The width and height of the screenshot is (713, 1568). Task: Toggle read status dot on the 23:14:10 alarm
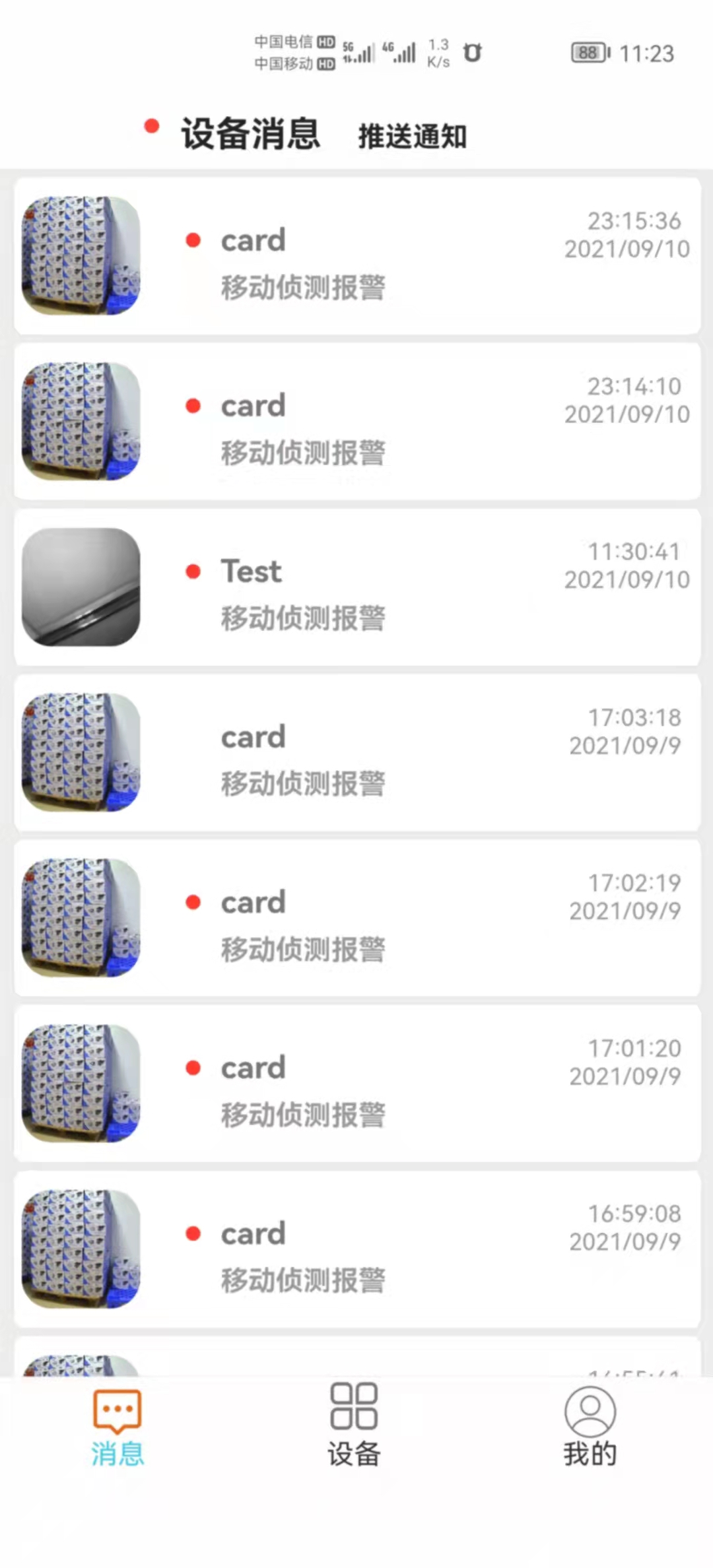193,405
